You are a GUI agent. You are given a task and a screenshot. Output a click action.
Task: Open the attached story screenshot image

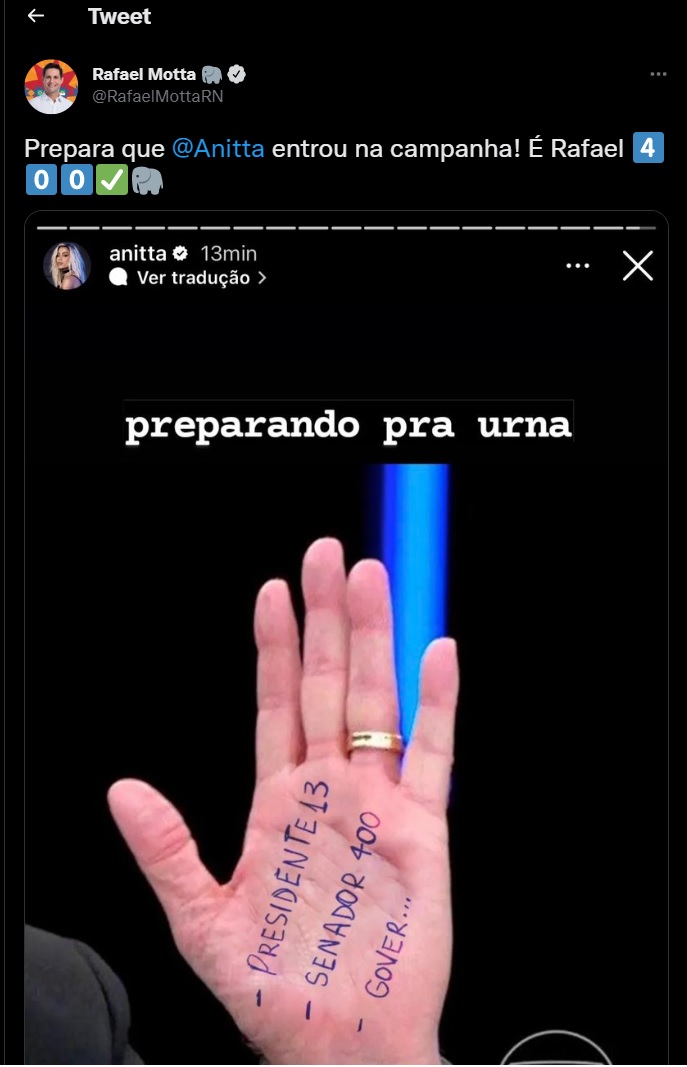[346, 640]
